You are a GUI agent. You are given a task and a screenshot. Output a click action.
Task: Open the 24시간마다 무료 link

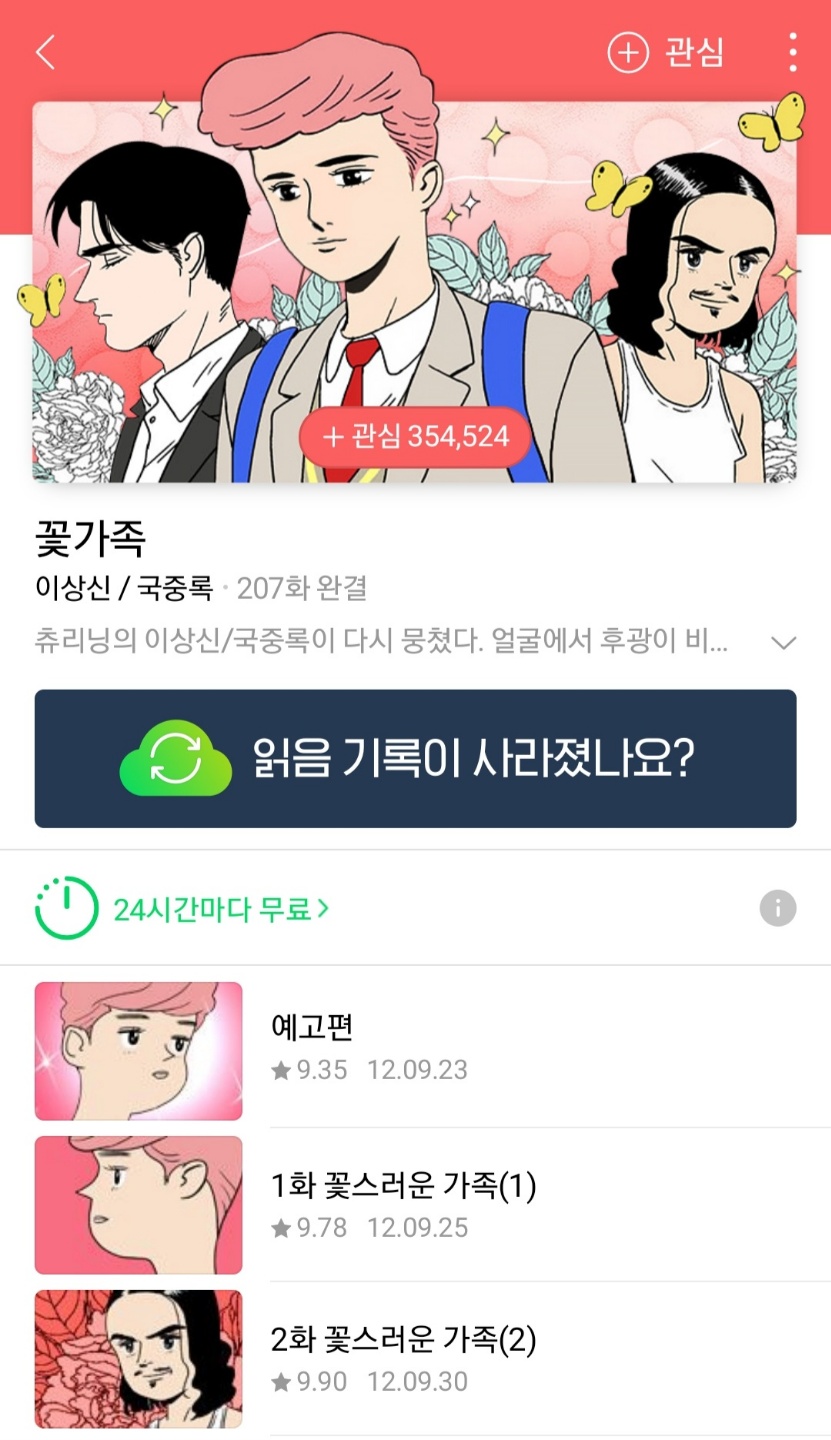pyautogui.click(x=221, y=909)
